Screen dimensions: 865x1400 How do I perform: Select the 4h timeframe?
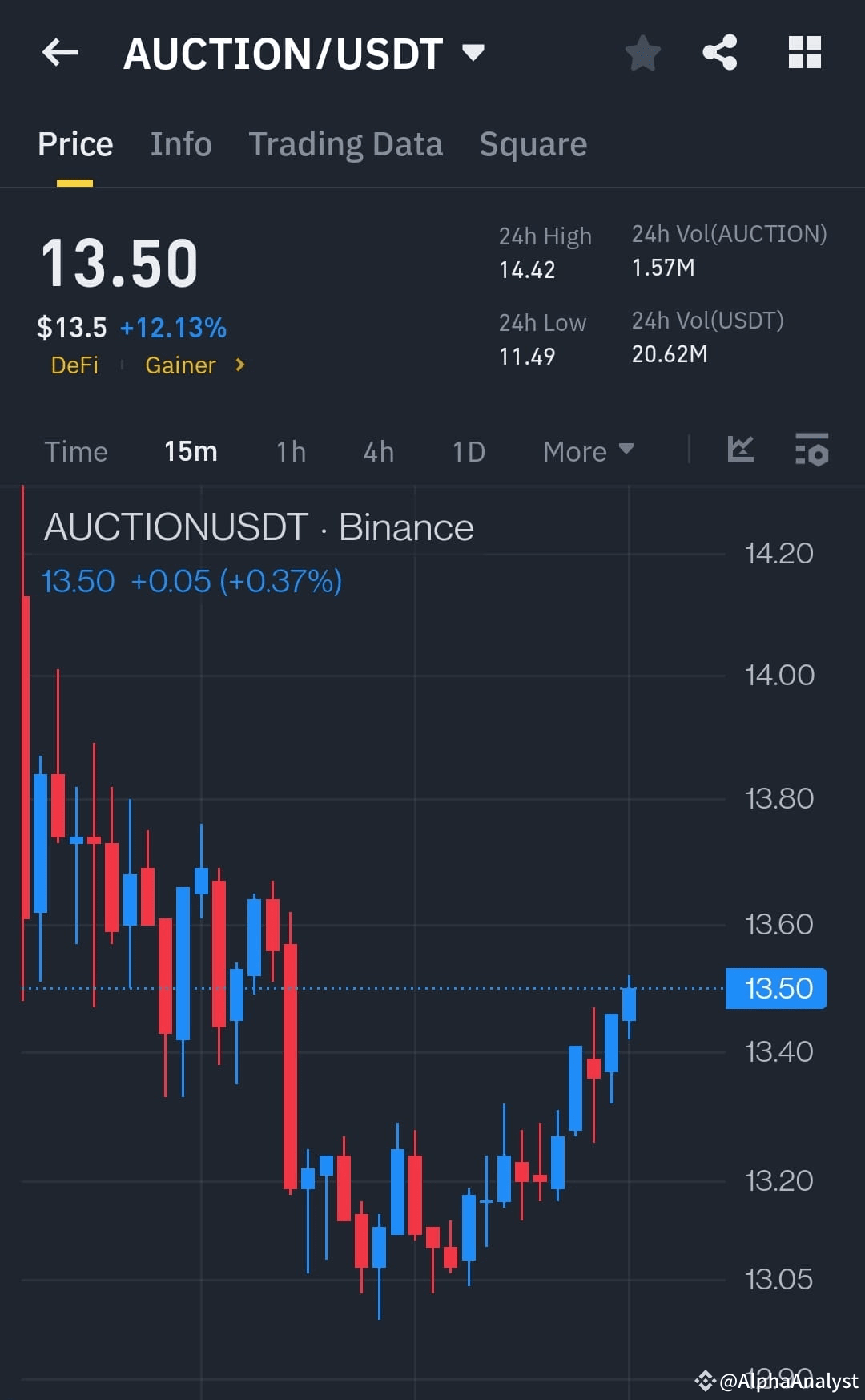click(377, 451)
